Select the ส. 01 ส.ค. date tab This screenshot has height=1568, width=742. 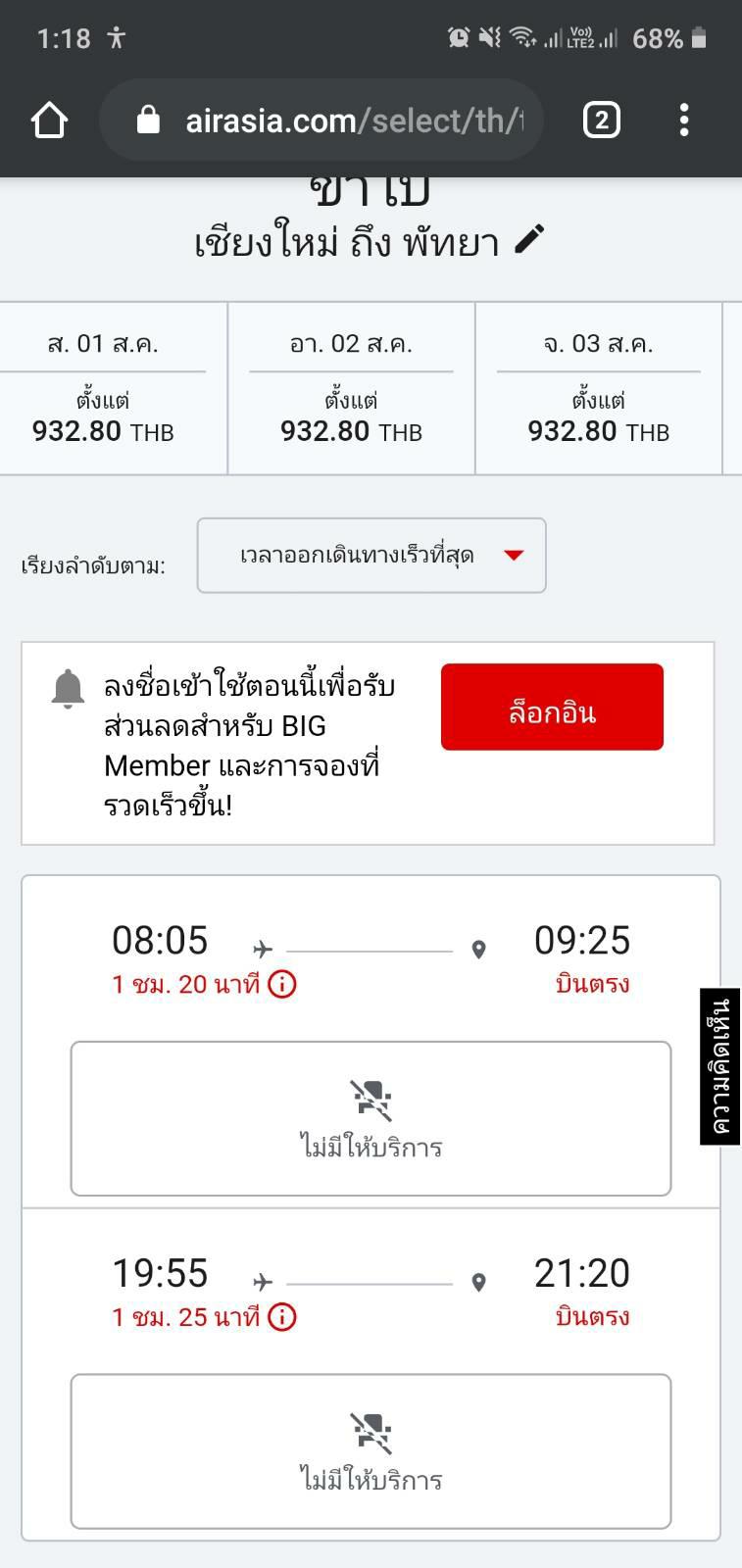103,388
